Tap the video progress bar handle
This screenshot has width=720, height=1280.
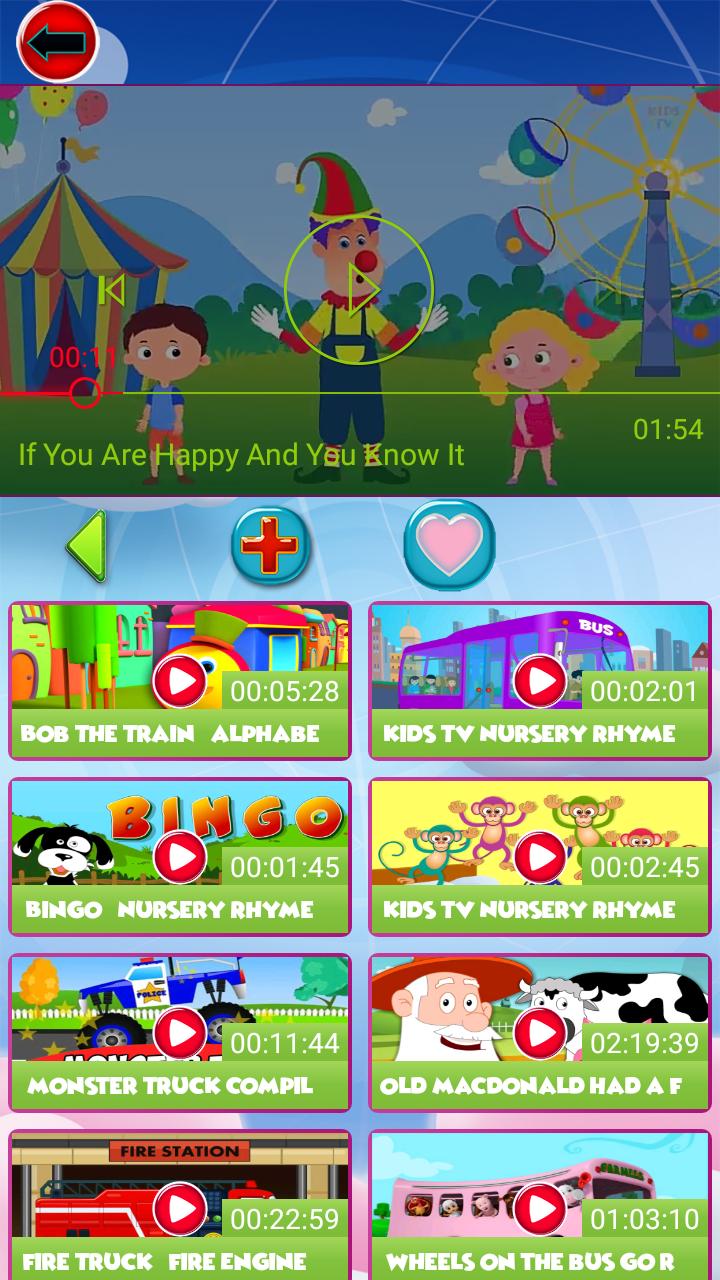[86, 393]
